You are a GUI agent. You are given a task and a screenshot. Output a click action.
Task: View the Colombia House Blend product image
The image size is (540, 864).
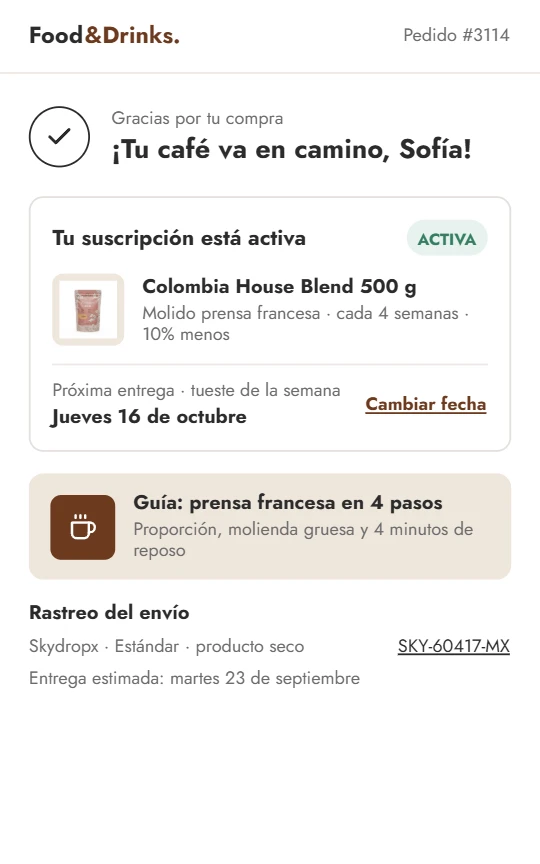(88, 310)
